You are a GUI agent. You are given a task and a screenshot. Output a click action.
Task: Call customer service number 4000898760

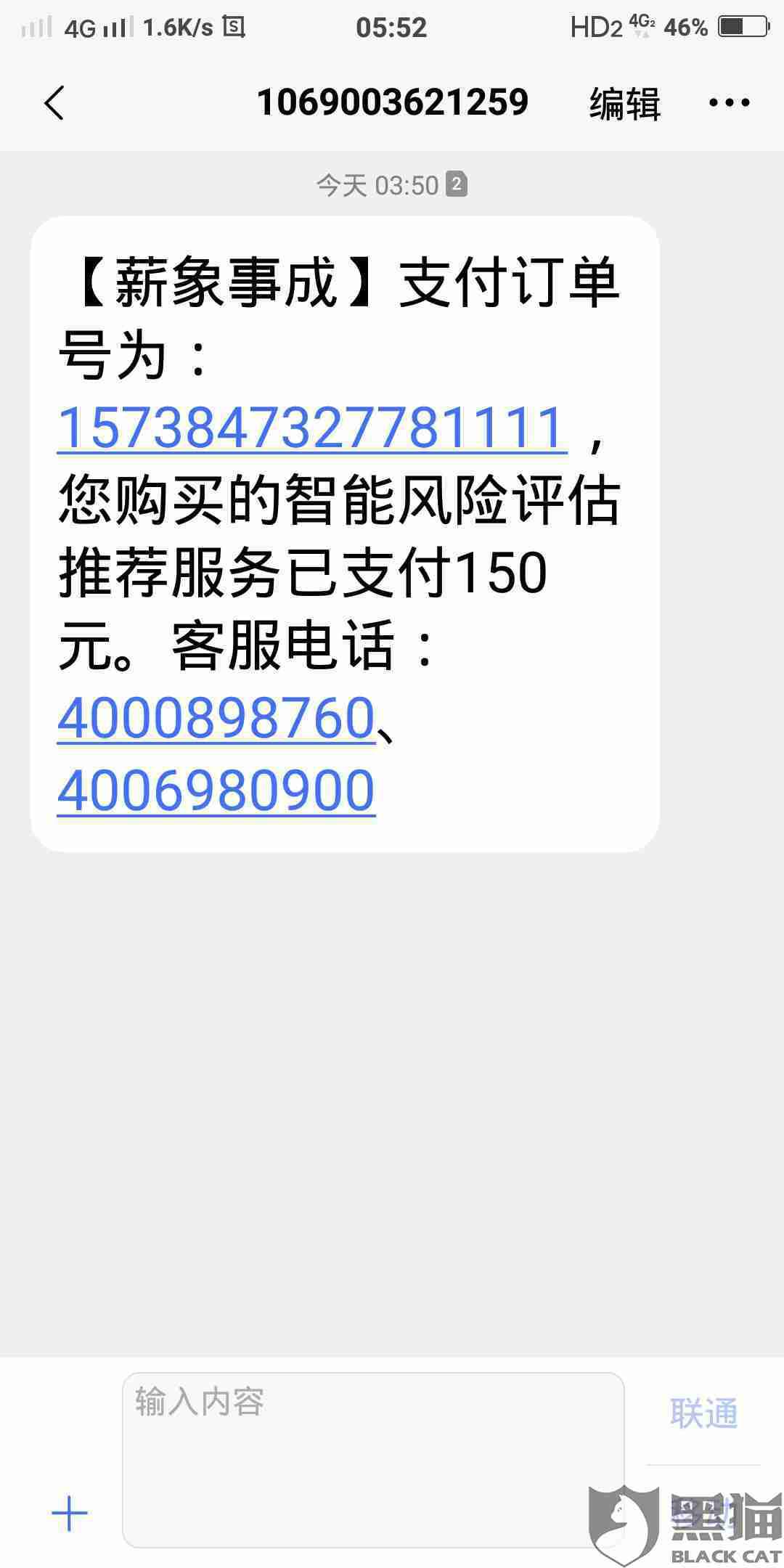coord(216,718)
